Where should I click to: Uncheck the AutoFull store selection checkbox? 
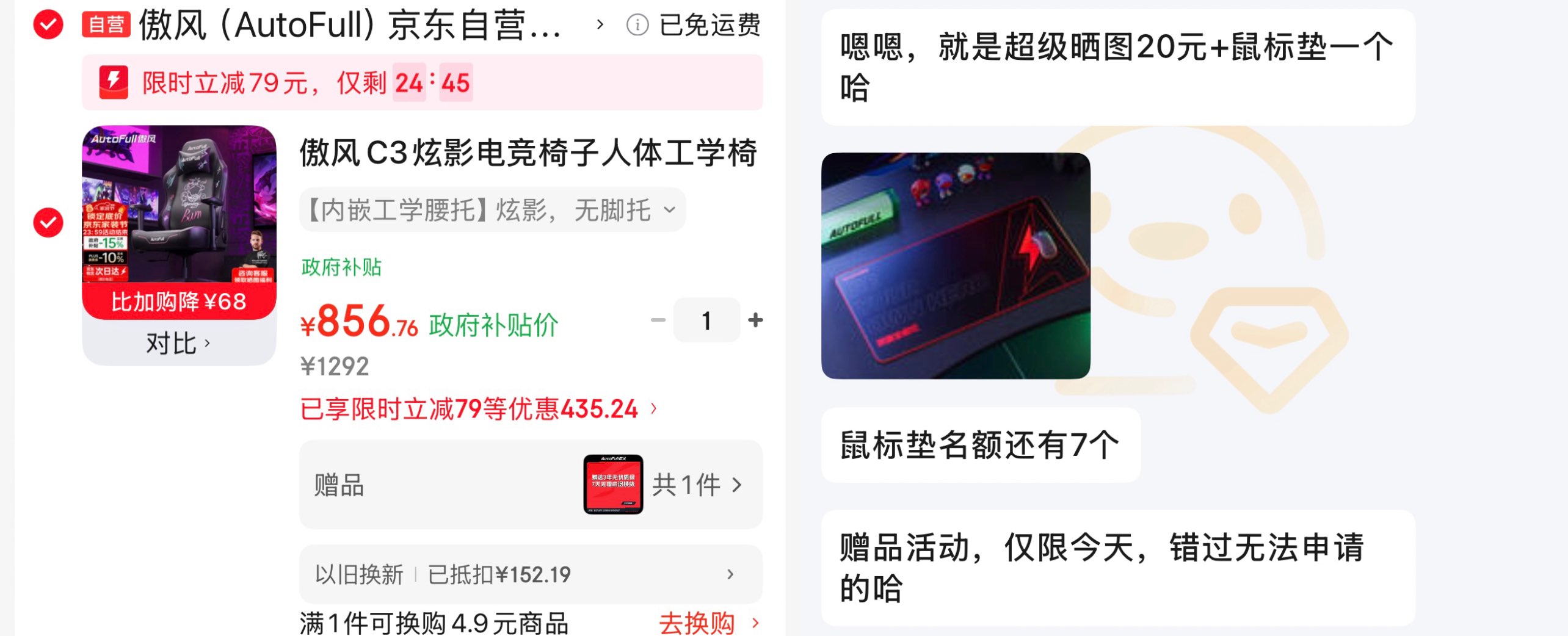pos(48,25)
